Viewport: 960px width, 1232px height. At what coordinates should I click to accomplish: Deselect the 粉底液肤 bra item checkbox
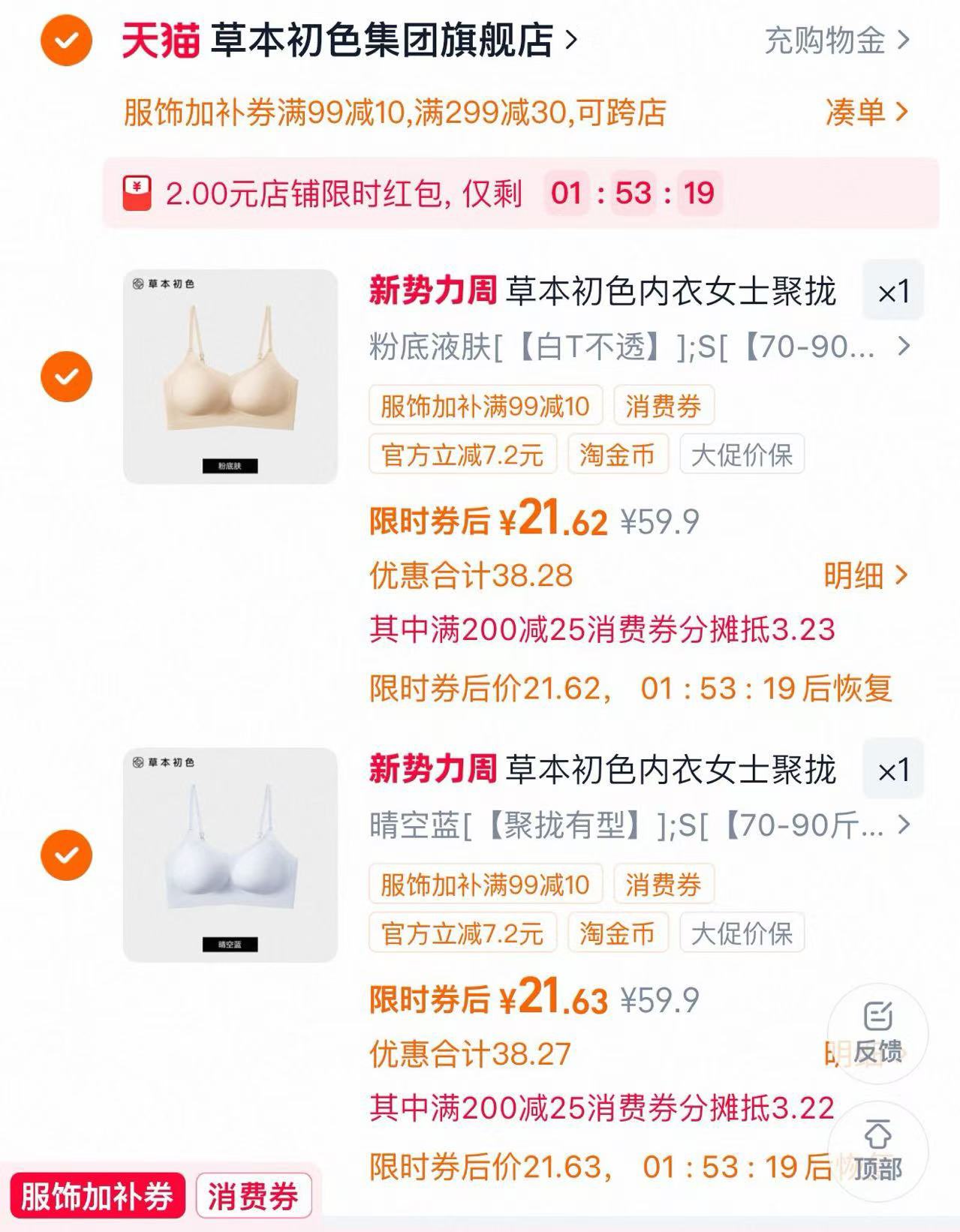66,376
